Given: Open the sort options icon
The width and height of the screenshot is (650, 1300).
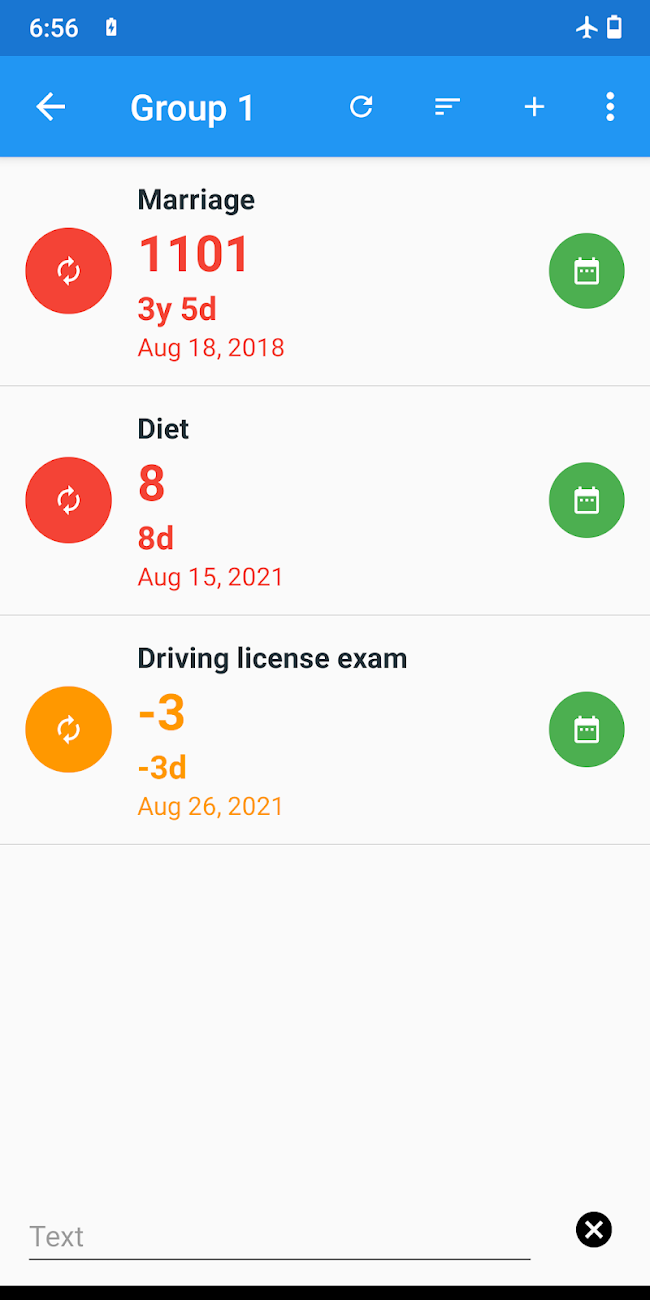Looking at the screenshot, I should pyautogui.click(x=447, y=107).
